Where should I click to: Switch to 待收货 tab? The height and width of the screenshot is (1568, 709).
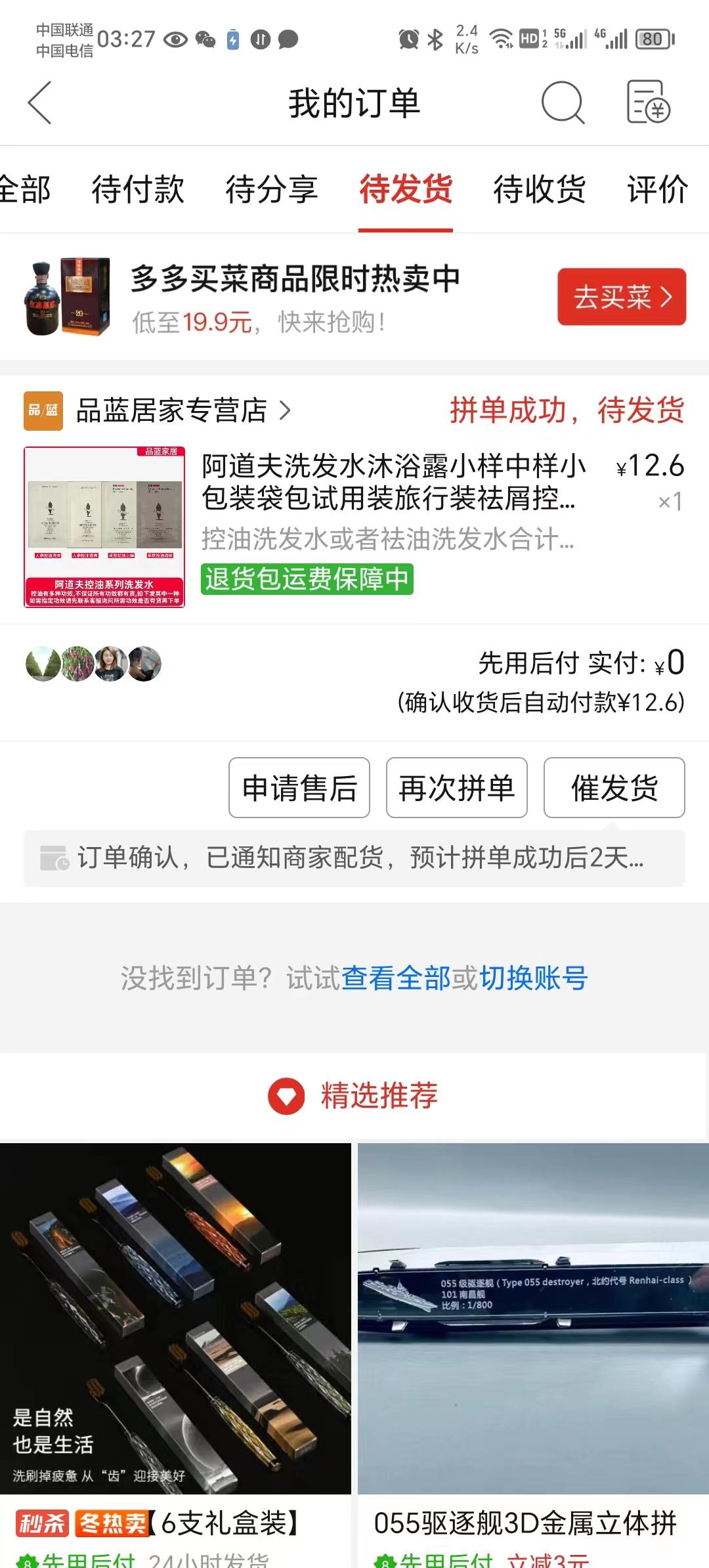[540, 190]
